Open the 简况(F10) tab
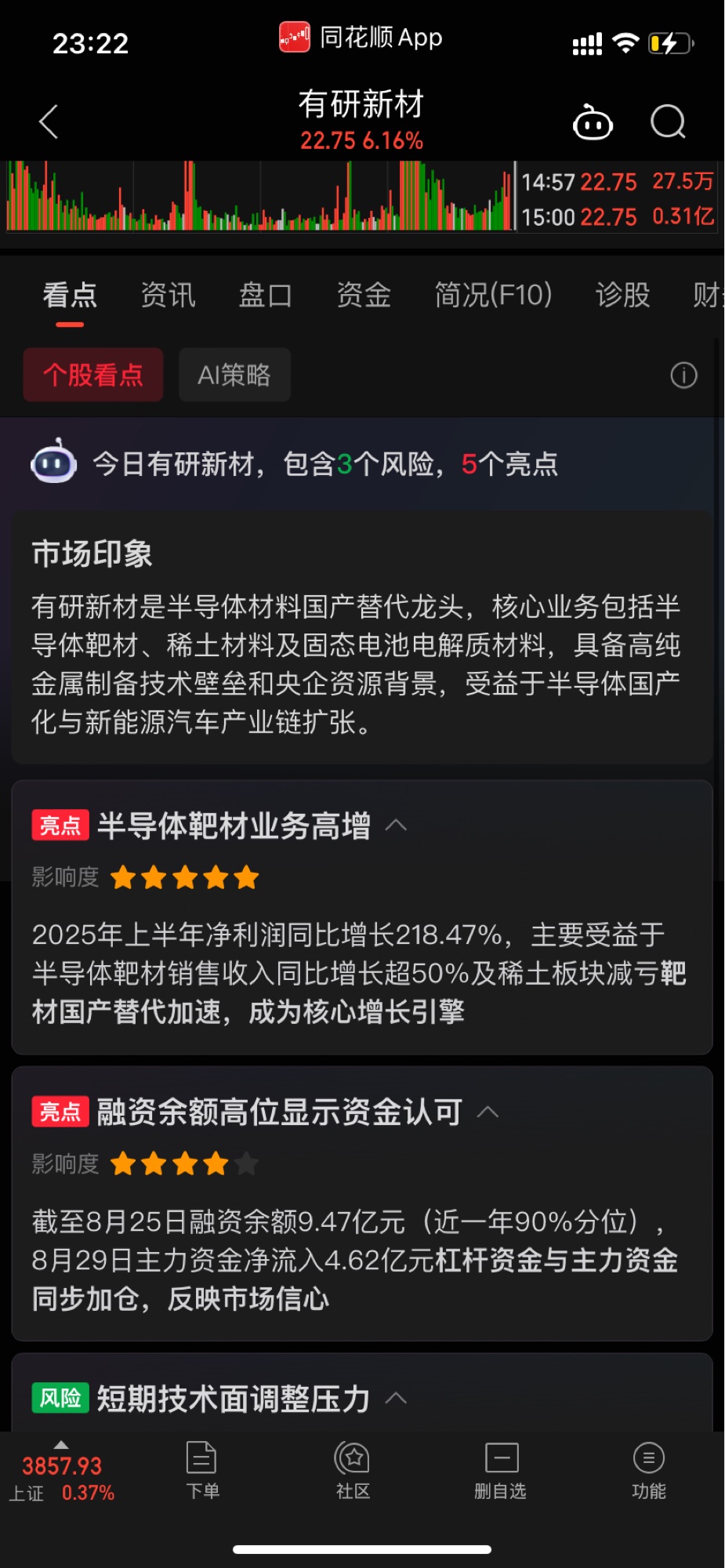 click(x=493, y=296)
